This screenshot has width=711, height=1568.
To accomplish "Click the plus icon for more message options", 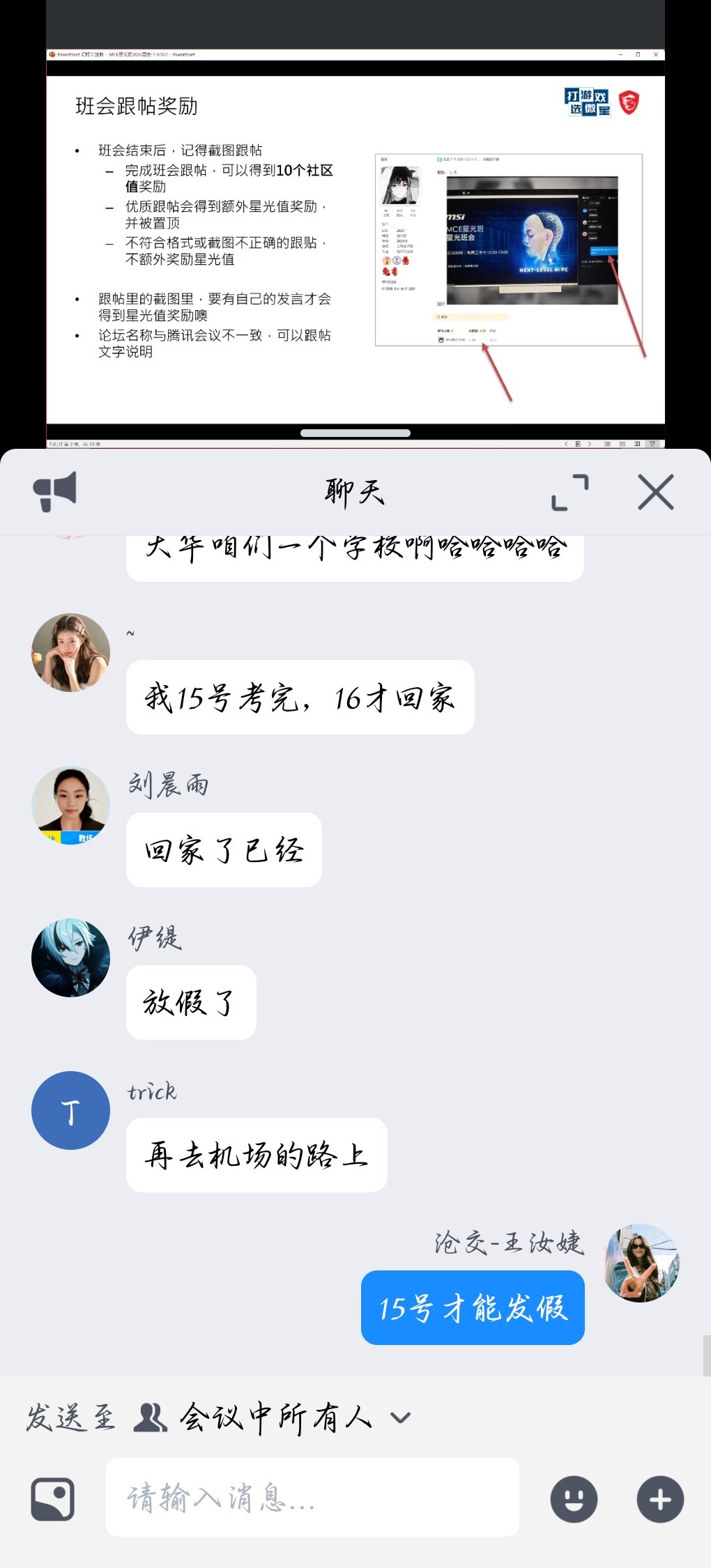I will (x=658, y=1500).
